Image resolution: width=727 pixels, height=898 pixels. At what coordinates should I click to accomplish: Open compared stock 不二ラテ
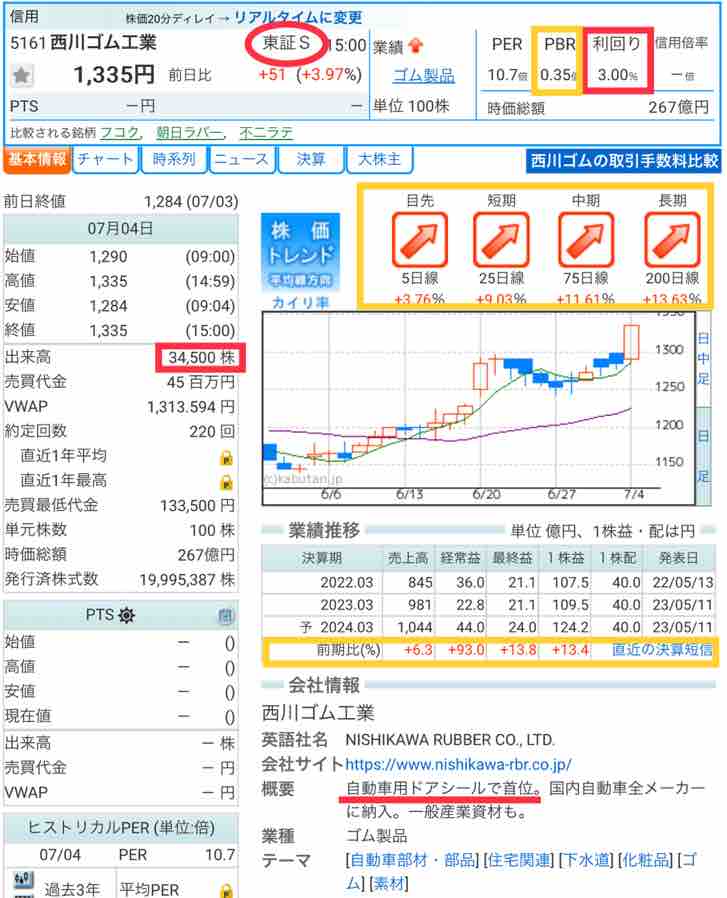click(x=265, y=132)
